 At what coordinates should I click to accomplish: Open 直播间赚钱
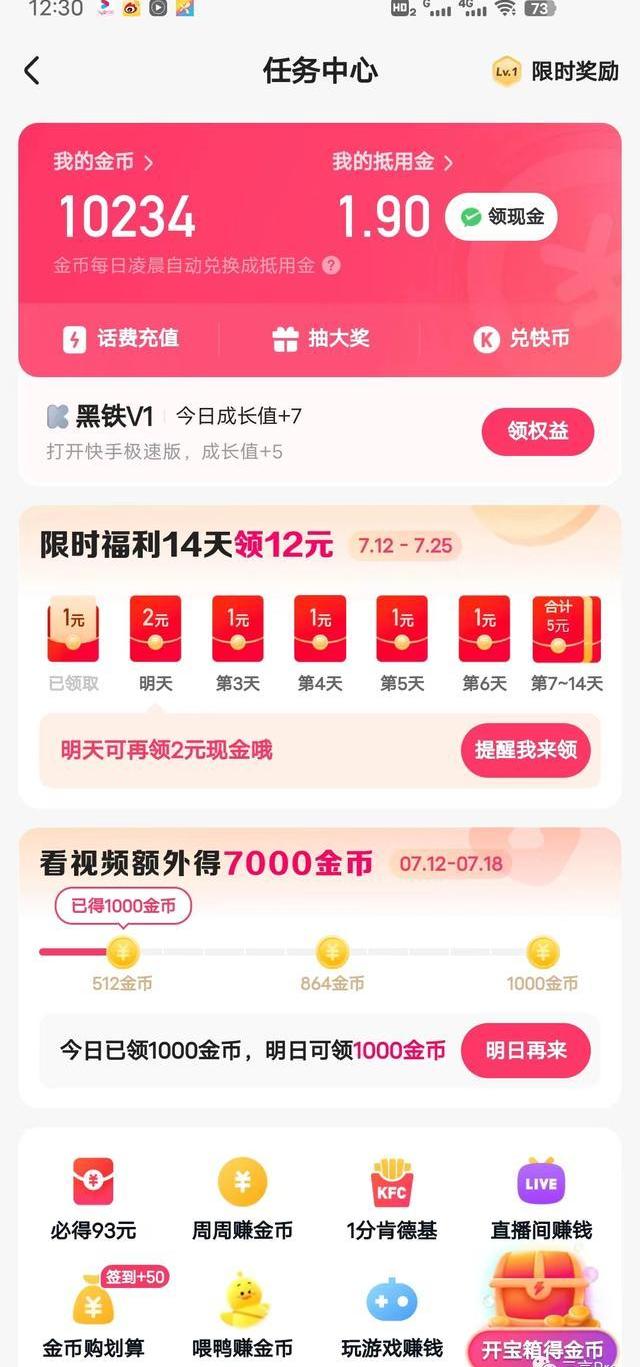click(541, 1197)
